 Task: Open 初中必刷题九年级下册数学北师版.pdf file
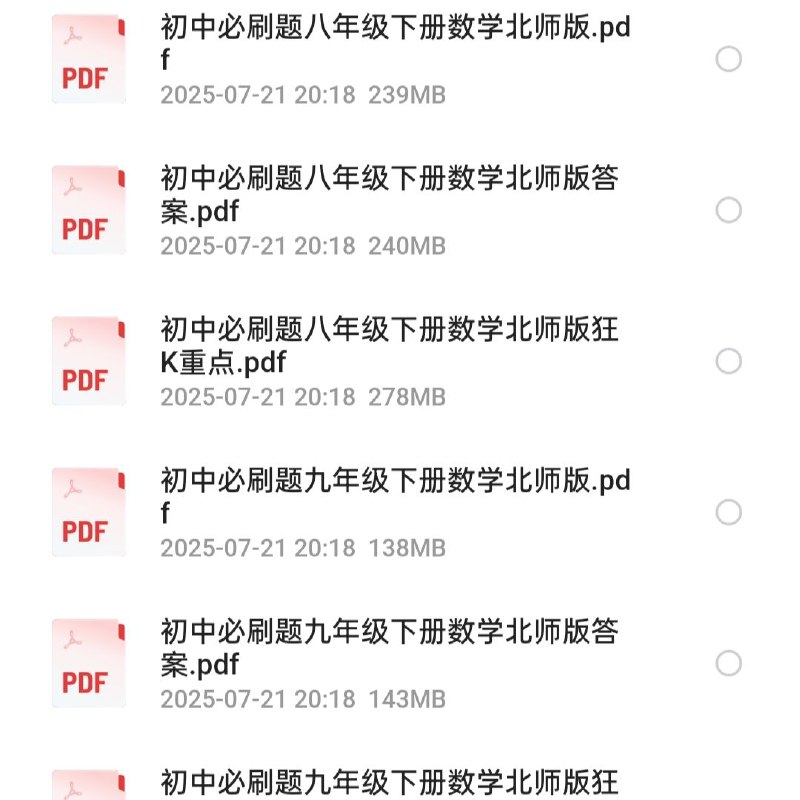[395, 497]
